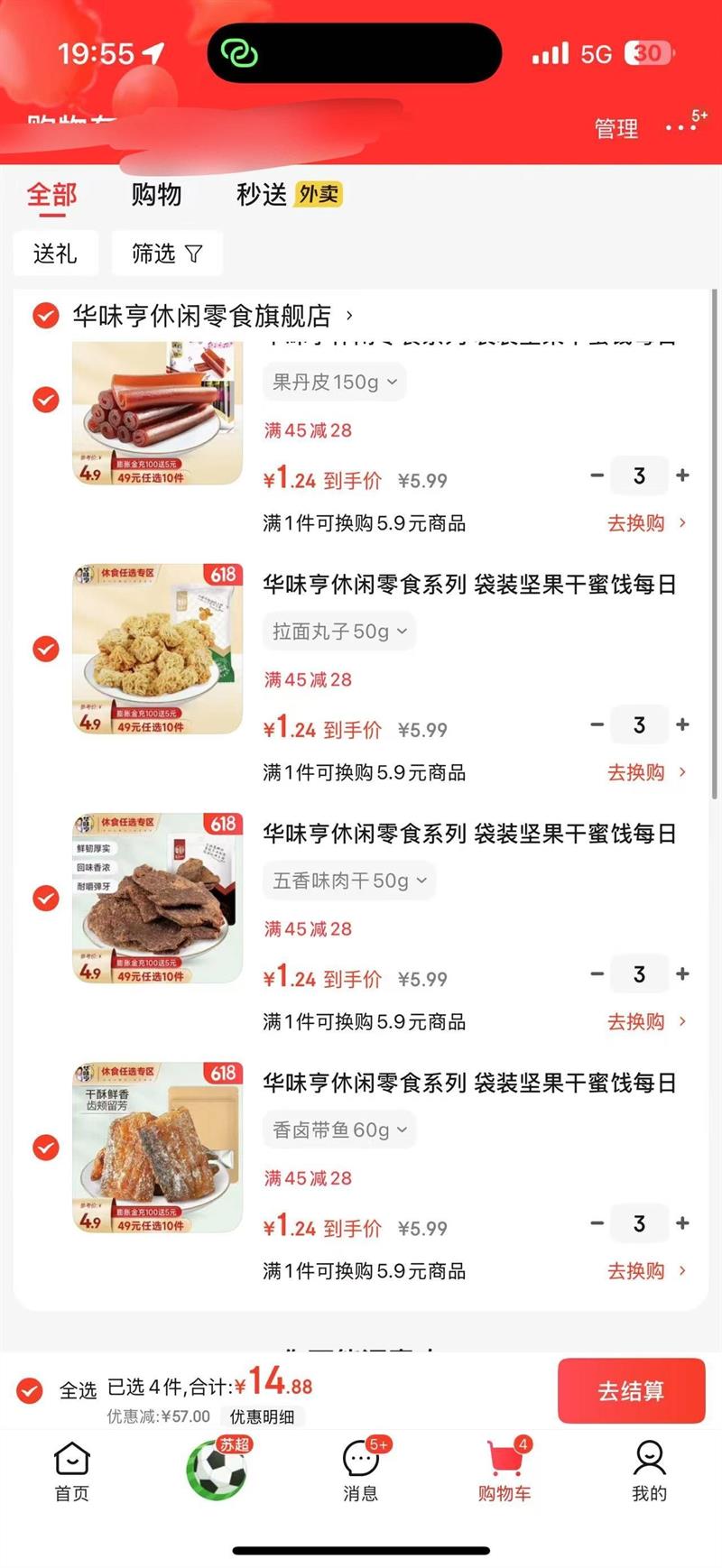Change the 五香味肉干50g variant
The height and width of the screenshot is (1568, 722).
pos(349,881)
